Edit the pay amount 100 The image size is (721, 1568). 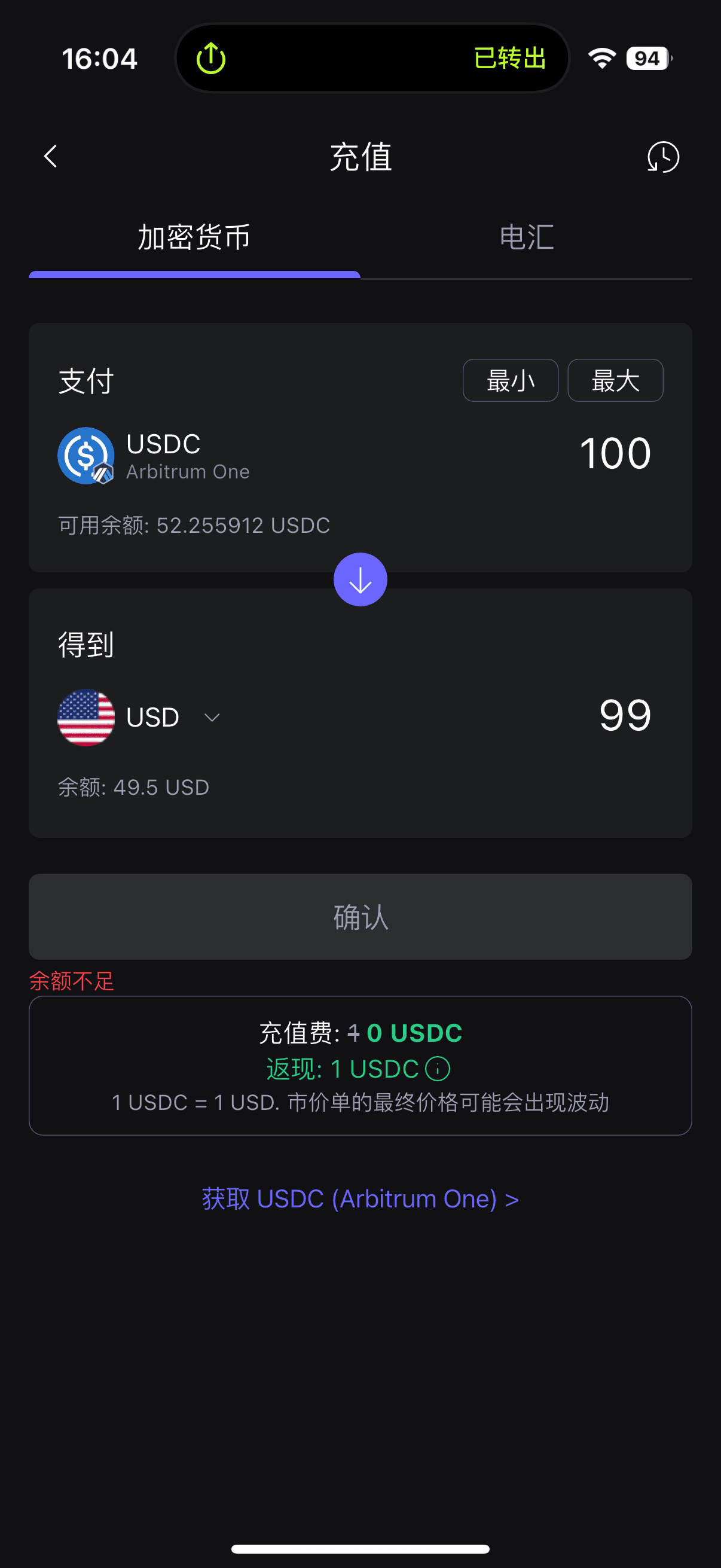615,453
